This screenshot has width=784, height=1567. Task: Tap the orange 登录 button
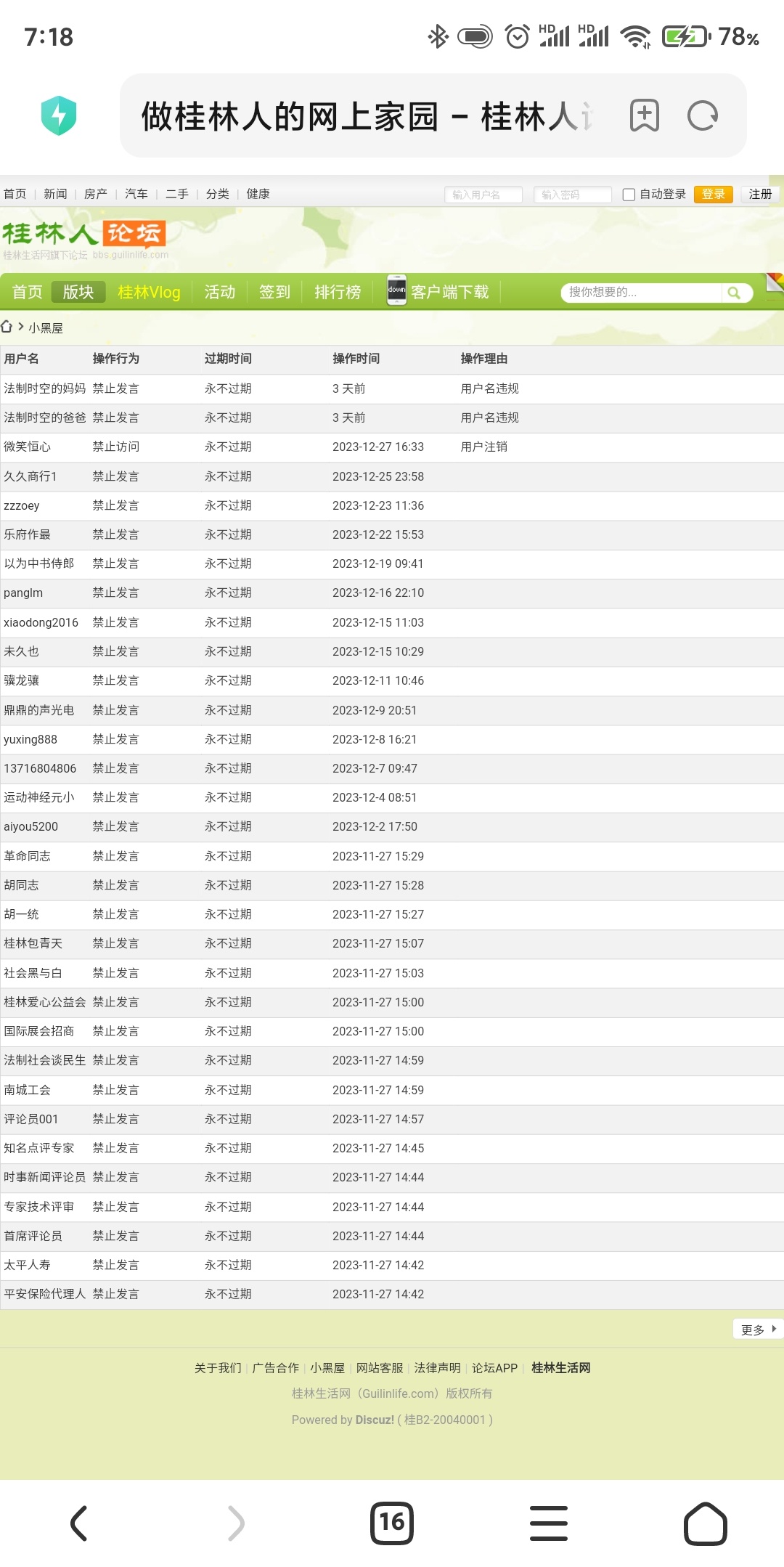(x=713, y=194)
